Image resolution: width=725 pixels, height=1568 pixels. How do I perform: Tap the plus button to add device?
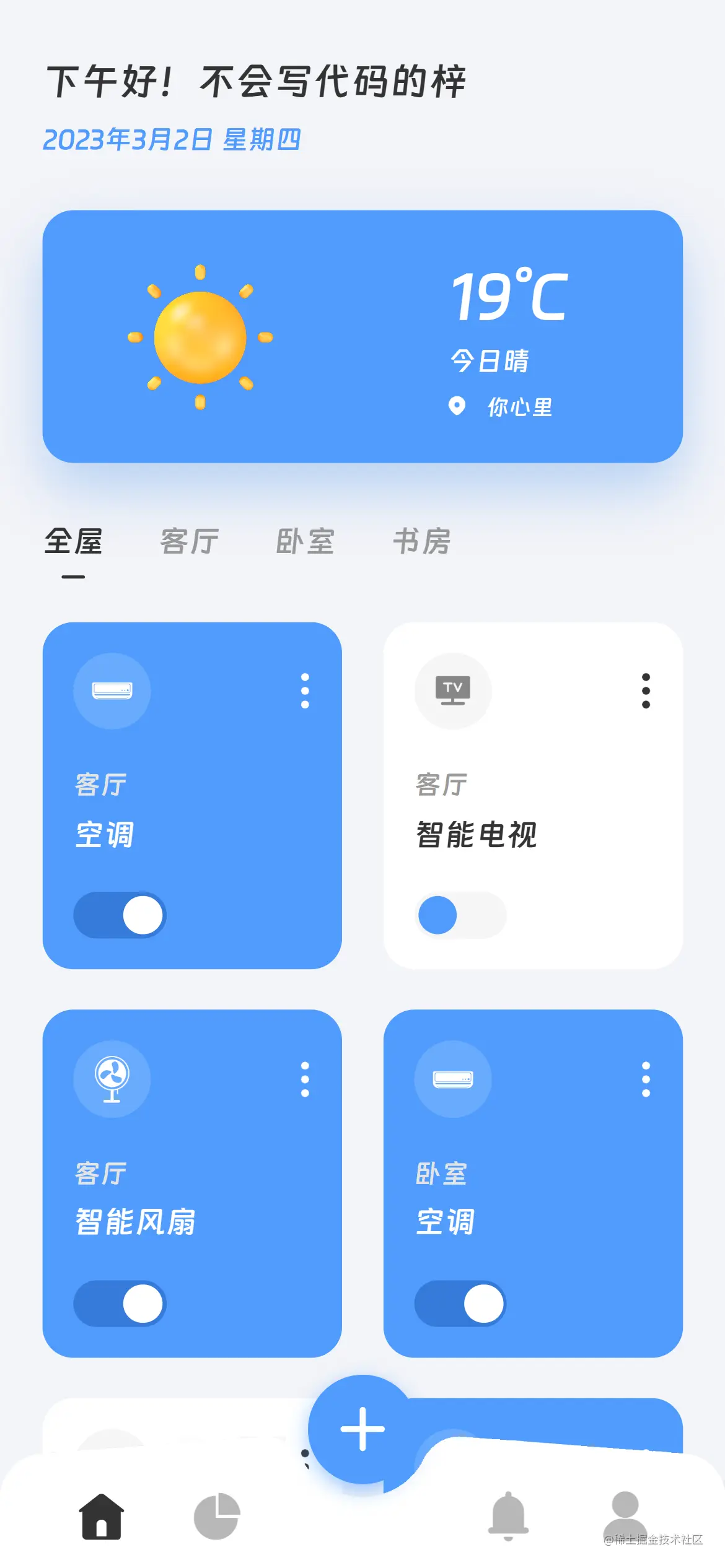point(362,1429)
